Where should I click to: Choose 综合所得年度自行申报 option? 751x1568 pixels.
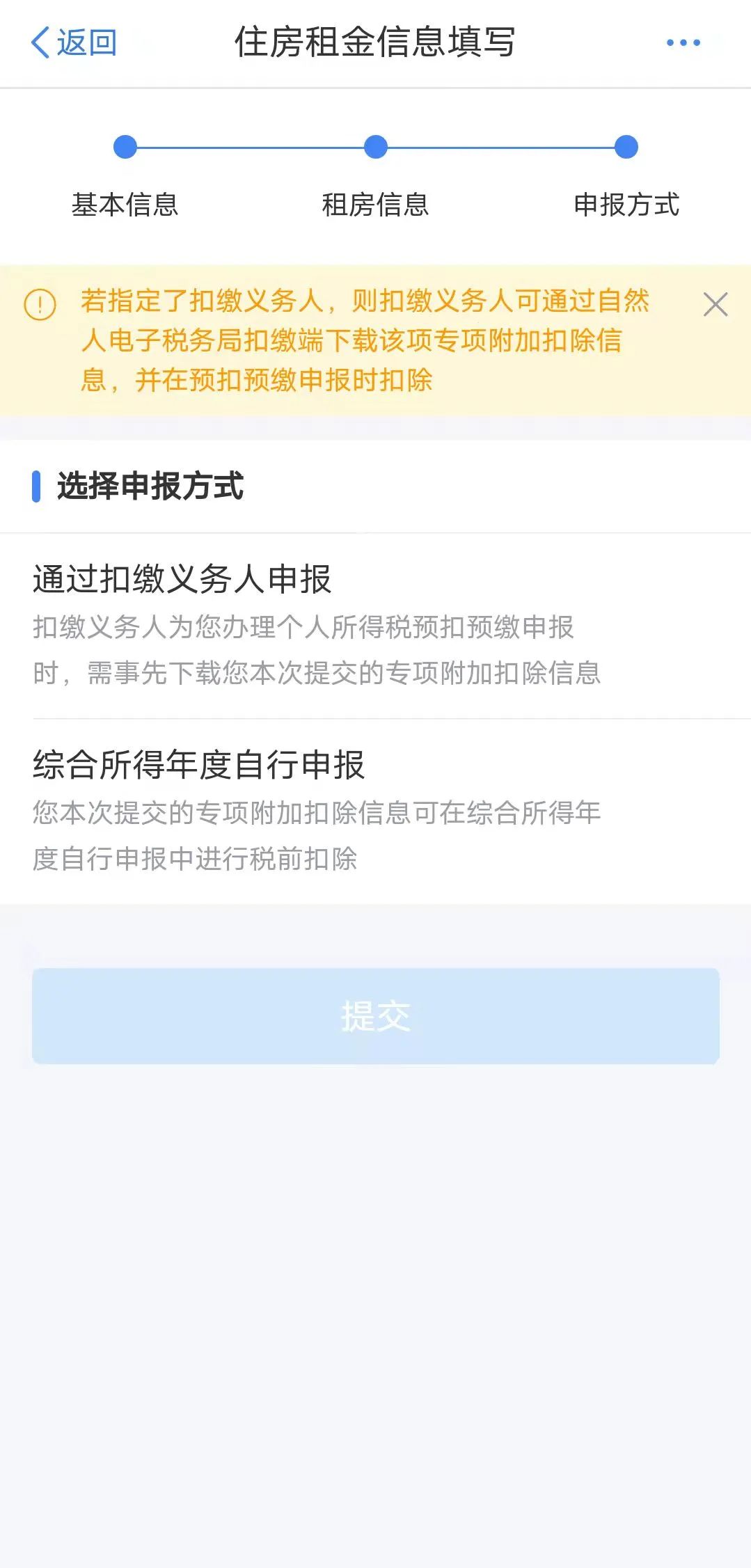tap(376, 811)
